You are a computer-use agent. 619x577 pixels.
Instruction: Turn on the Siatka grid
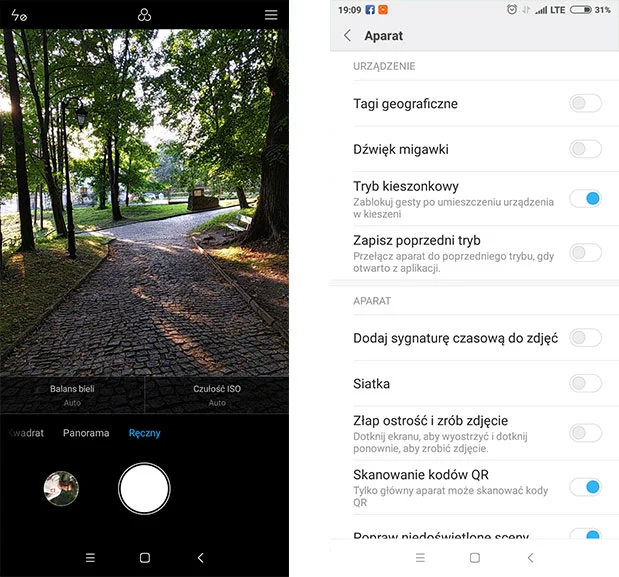585,383
